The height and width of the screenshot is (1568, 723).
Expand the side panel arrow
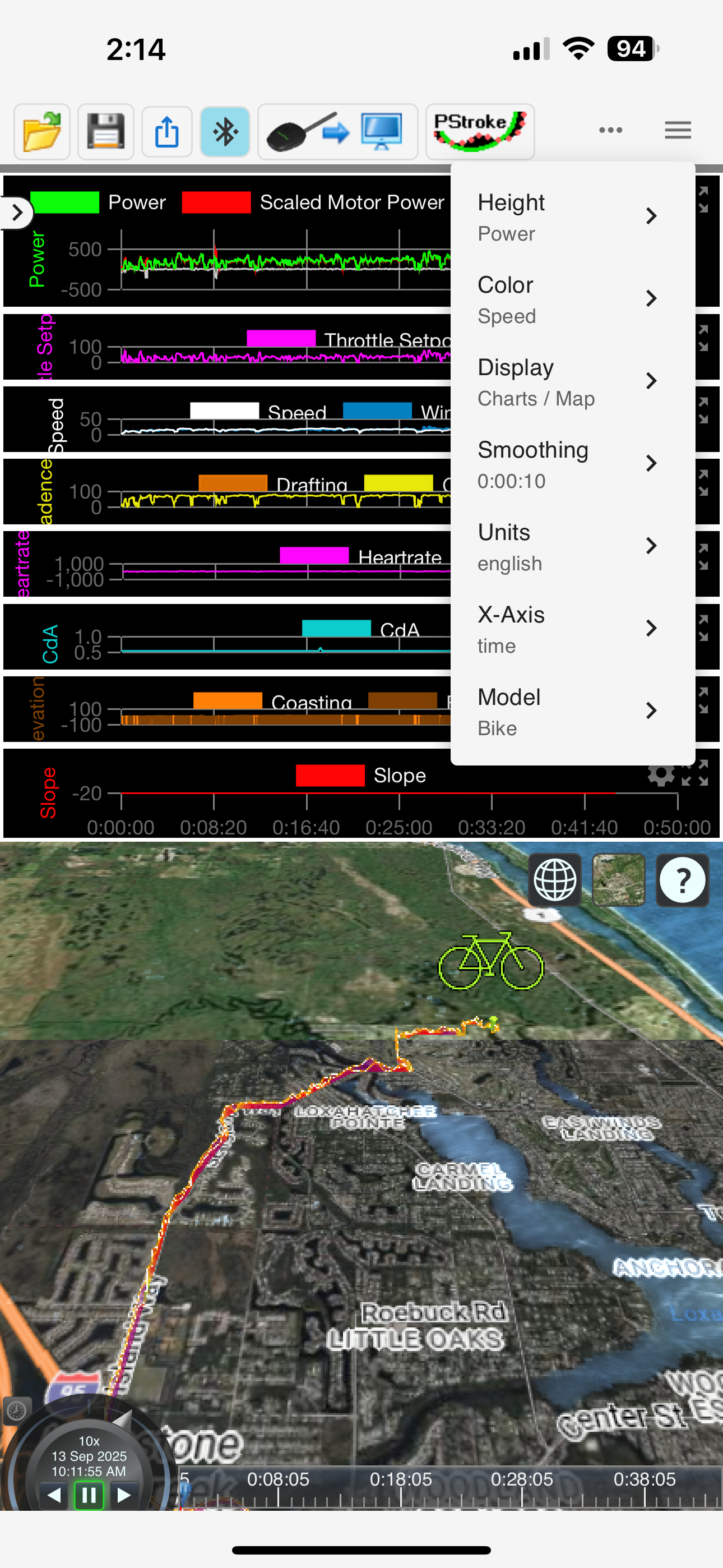pyautogui.click(x=17, y=213)
